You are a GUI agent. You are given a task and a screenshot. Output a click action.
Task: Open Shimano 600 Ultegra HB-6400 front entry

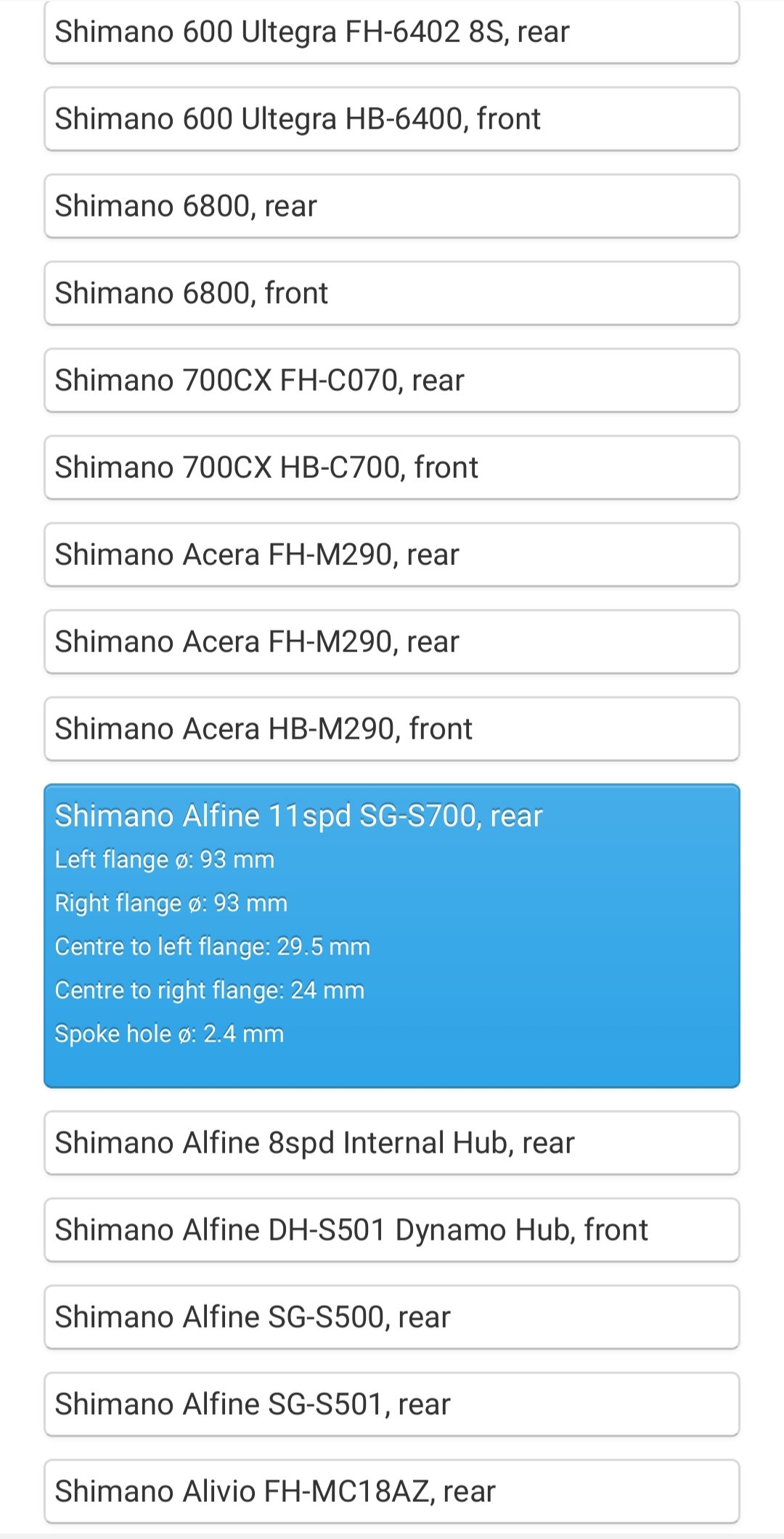point(392,119)
